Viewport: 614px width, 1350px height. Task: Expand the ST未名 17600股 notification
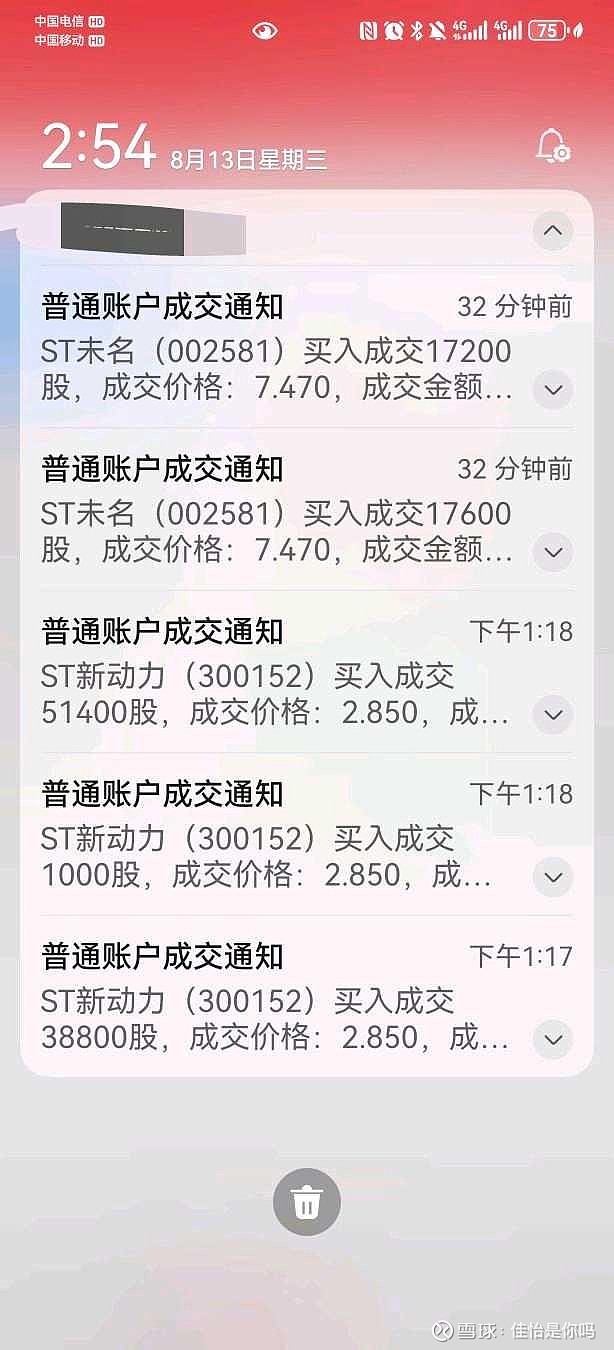553,551
